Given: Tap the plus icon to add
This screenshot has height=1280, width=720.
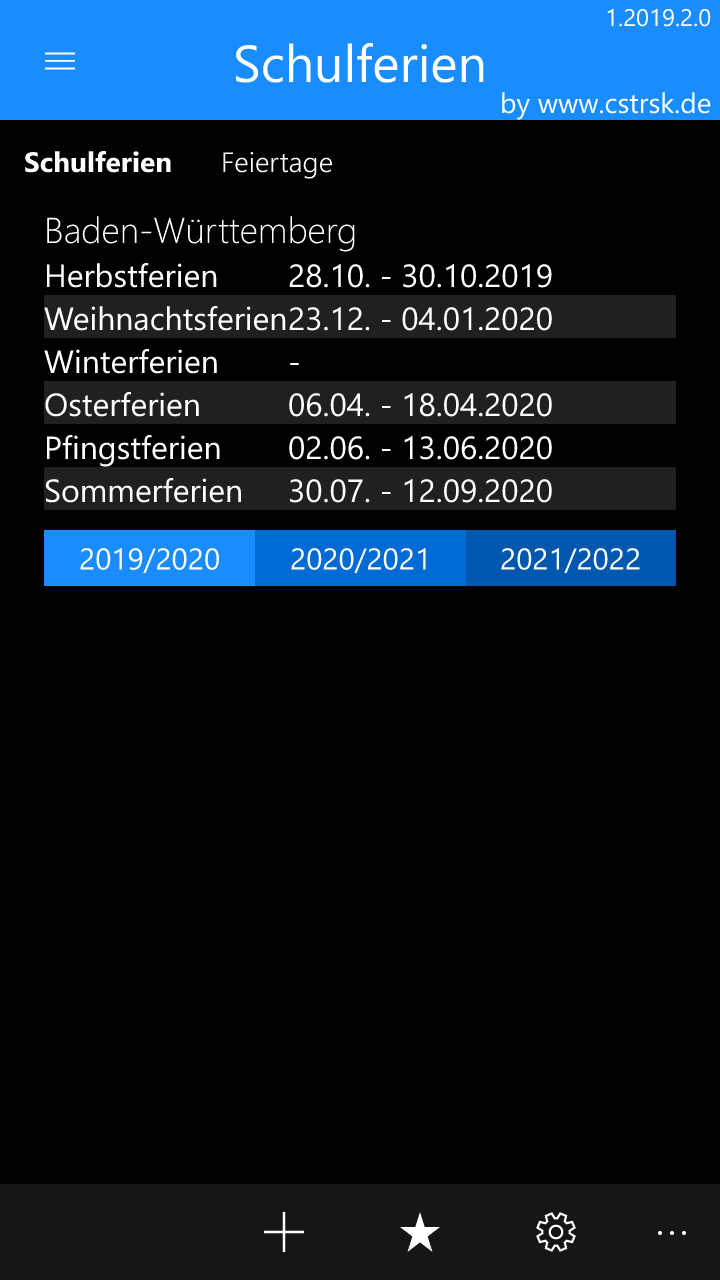Looking at the screenshot, I should [x=284, y=1232].
